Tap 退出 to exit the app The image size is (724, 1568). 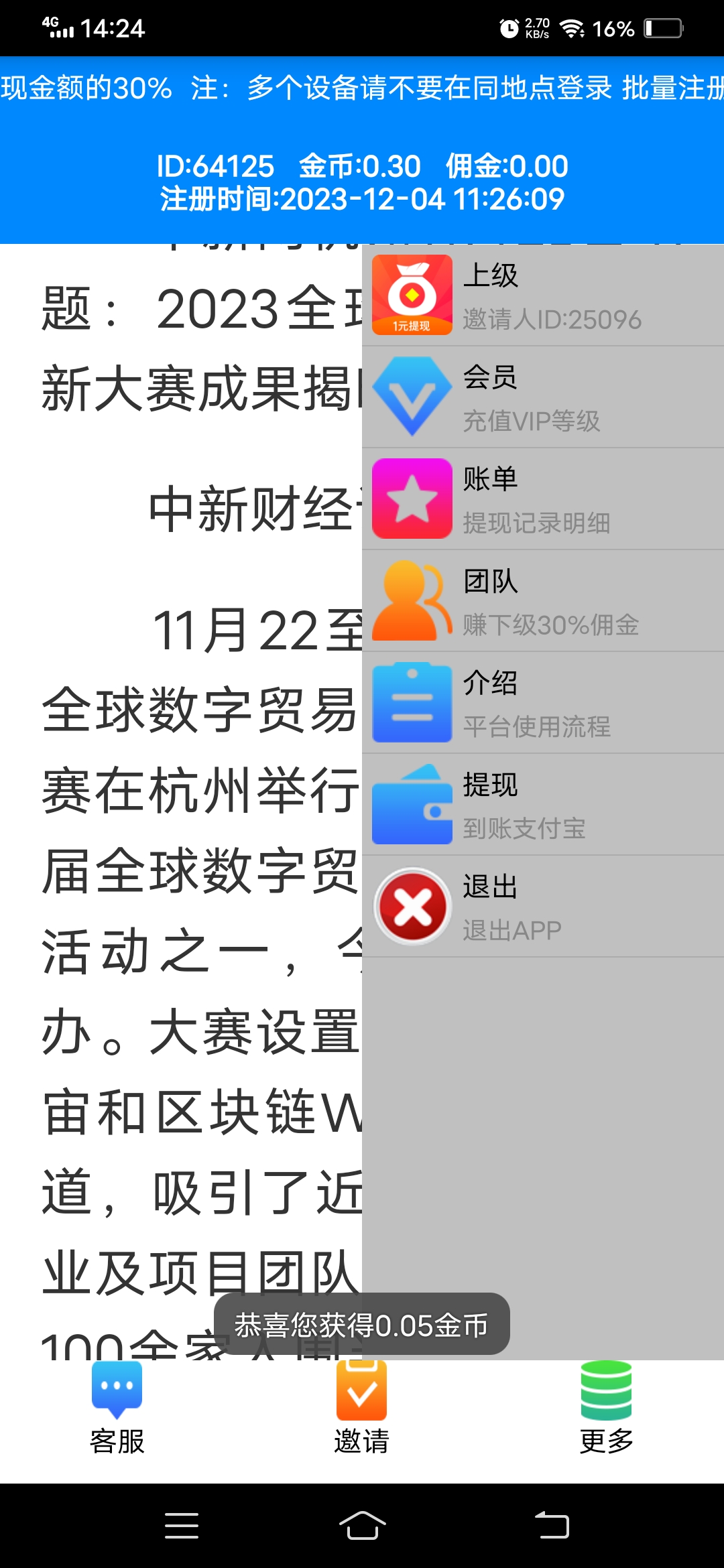[x=543, y=907]
